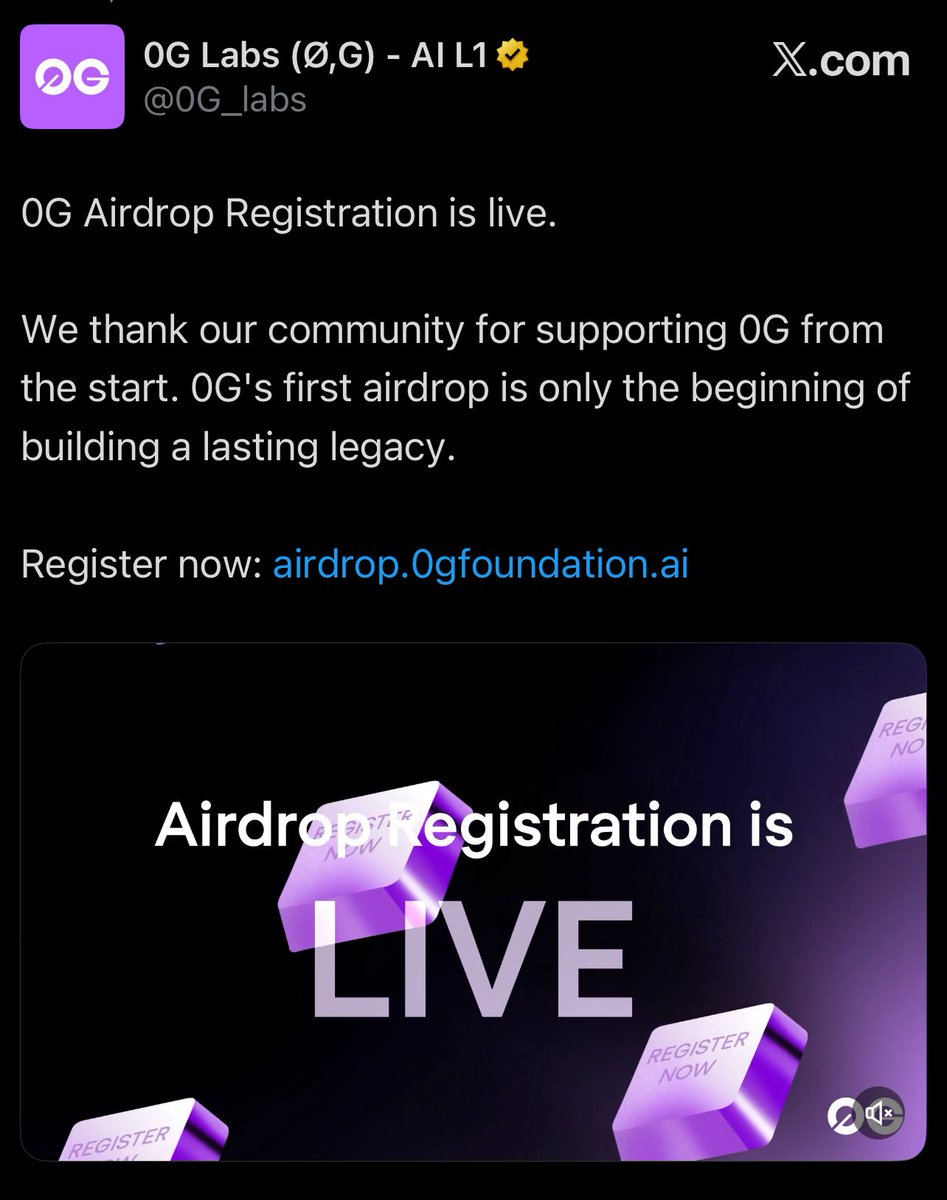Open the @0G_labs account name
This screenshot has width=947, height=1200.
[225, 100]
